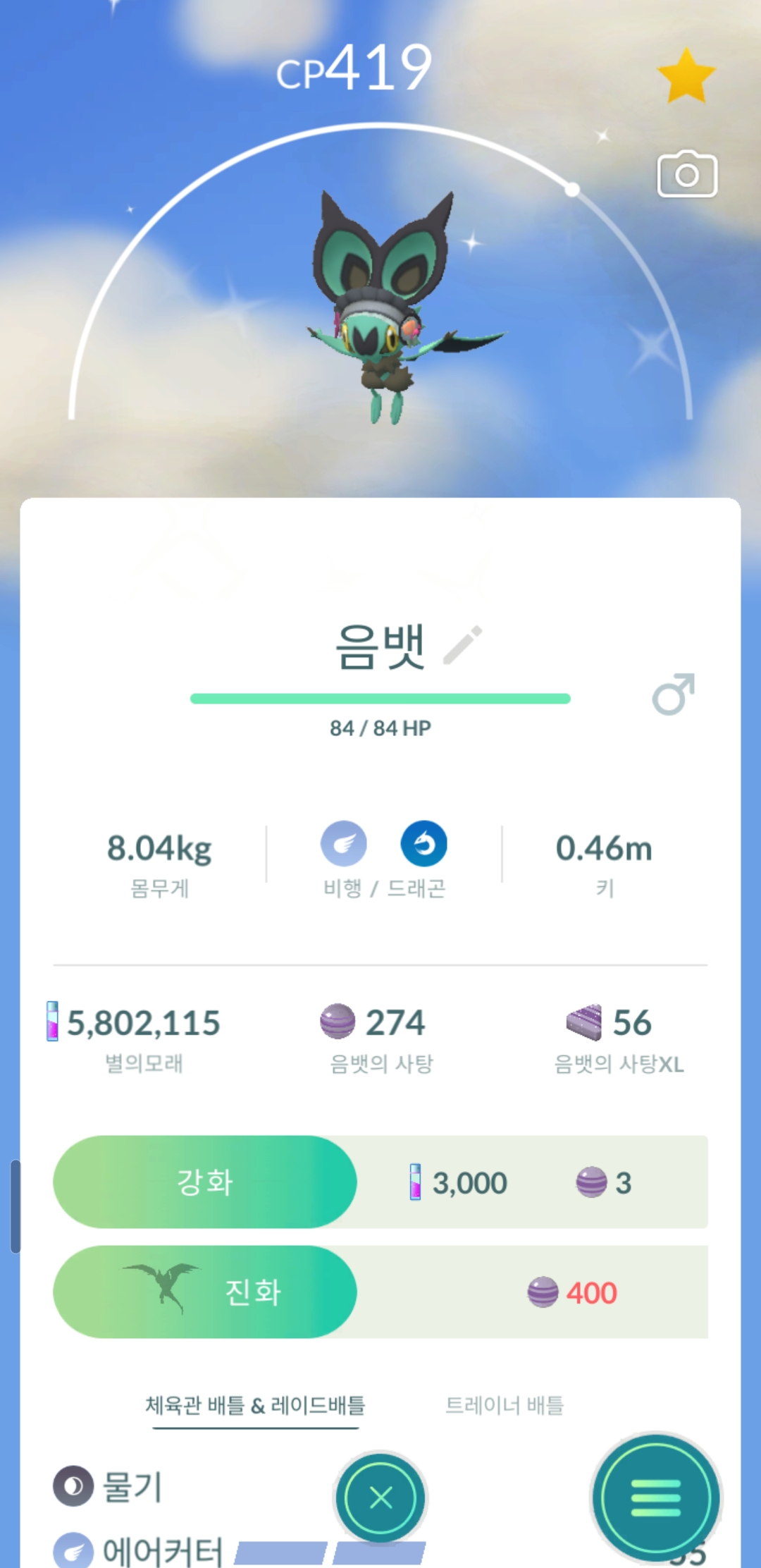Close the Pokémon detail screen
Image resolution: width=761 pixels, height=1568 pixels.
380,1497
